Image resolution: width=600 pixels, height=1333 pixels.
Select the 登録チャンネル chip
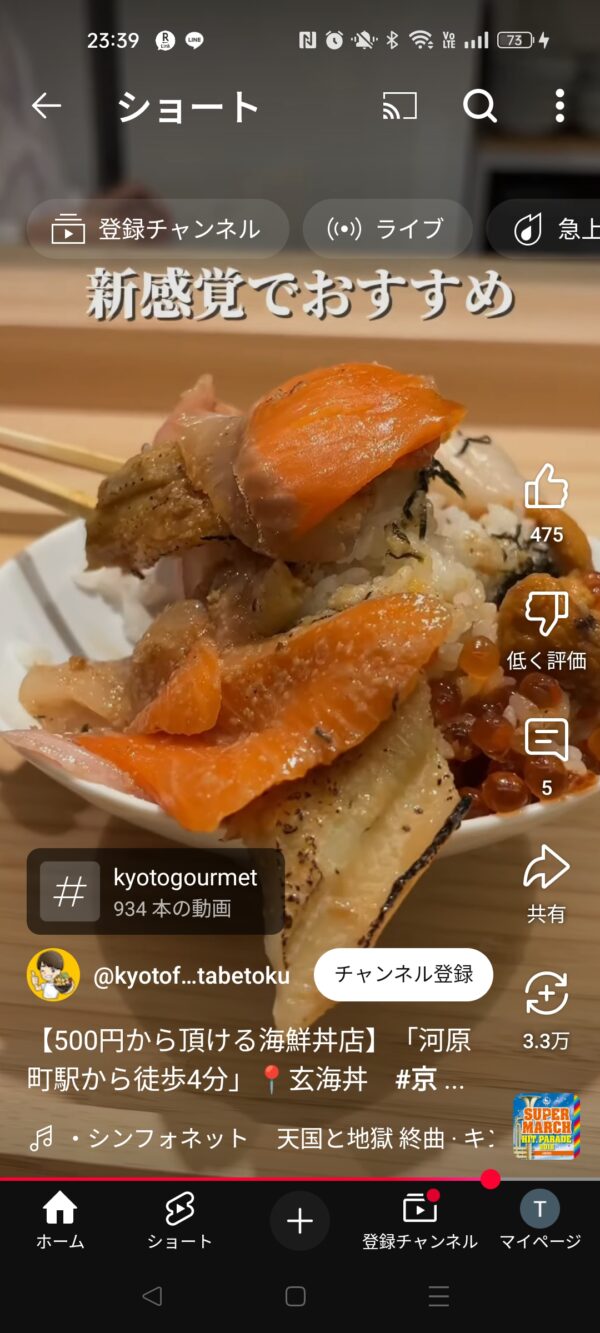coord(157,229)
